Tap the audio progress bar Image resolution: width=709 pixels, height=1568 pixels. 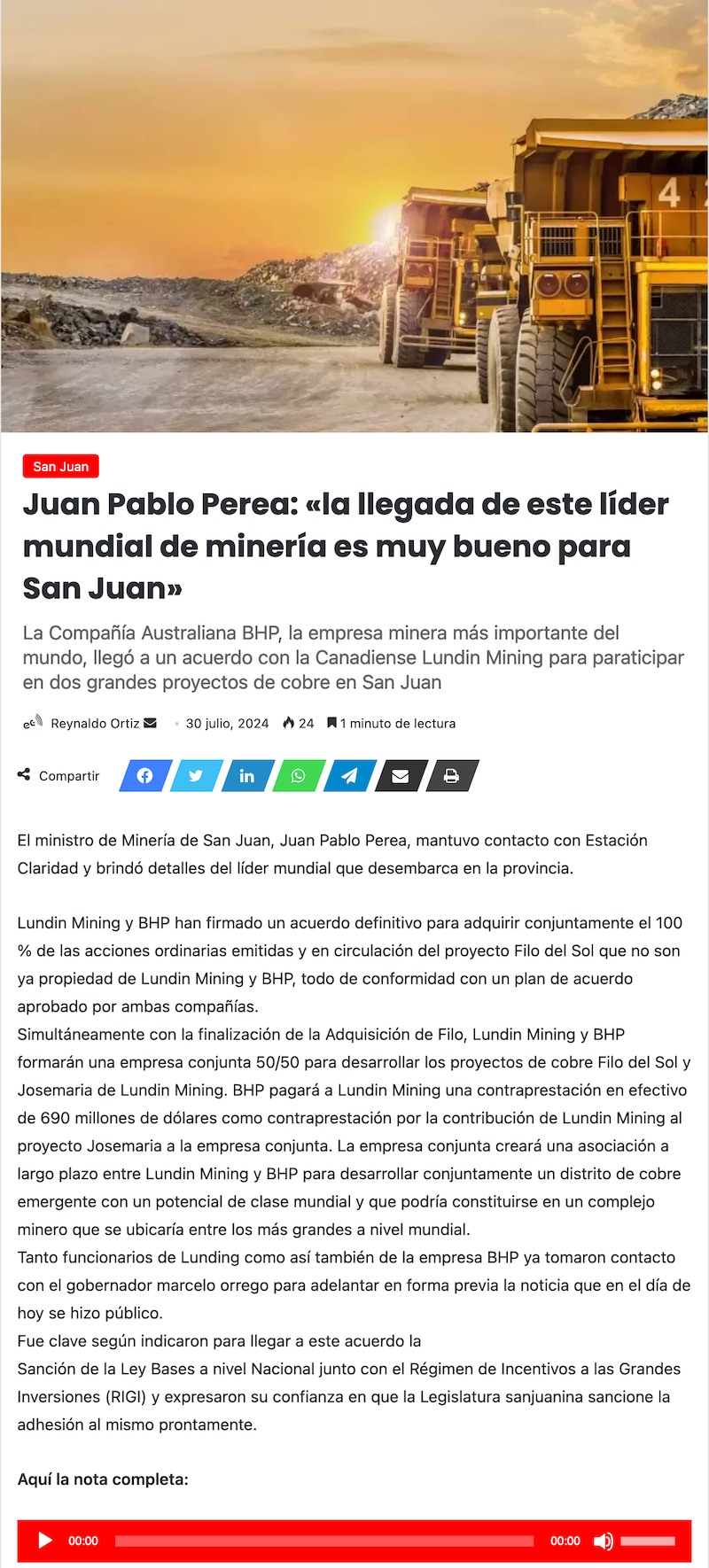point(323,1541)
